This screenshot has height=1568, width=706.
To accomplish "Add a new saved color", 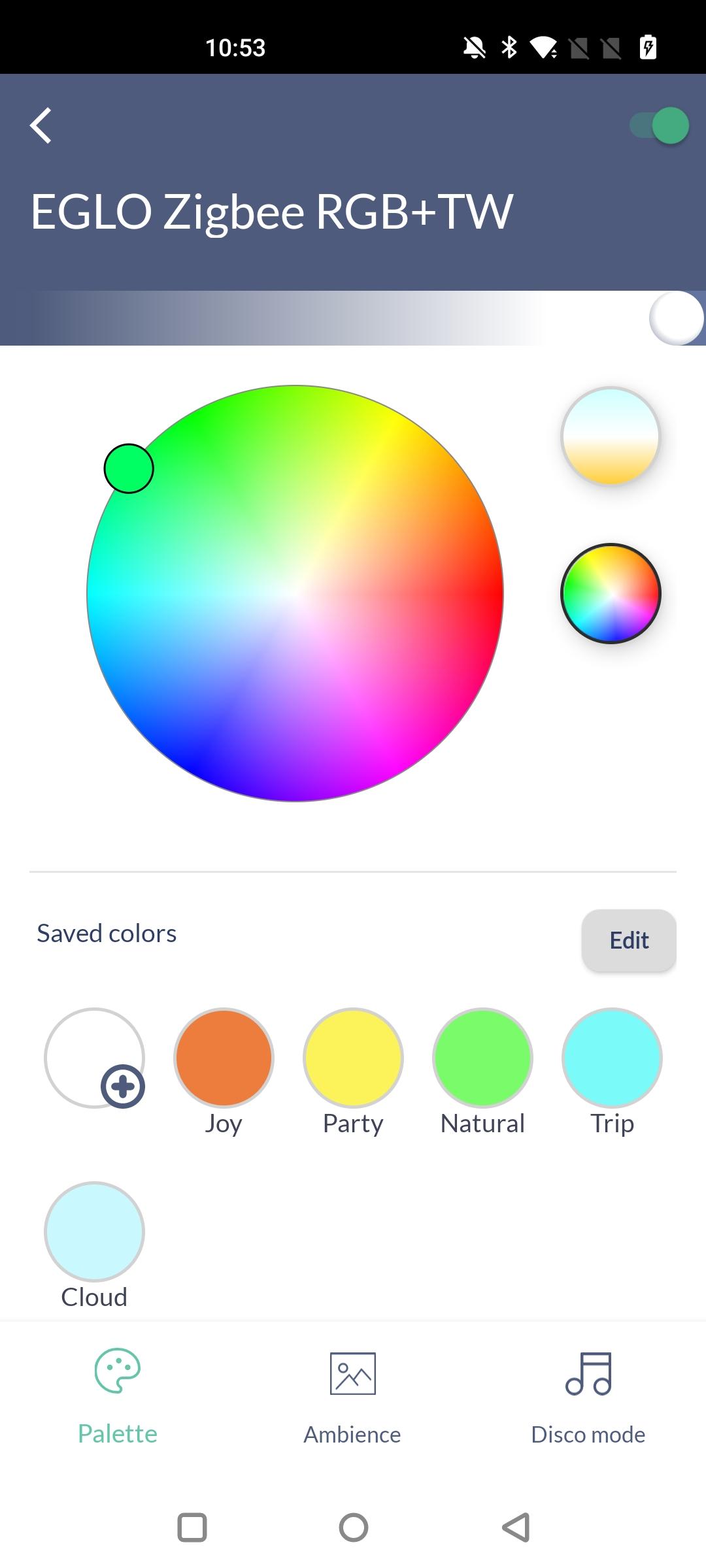I will point(95,1058).
